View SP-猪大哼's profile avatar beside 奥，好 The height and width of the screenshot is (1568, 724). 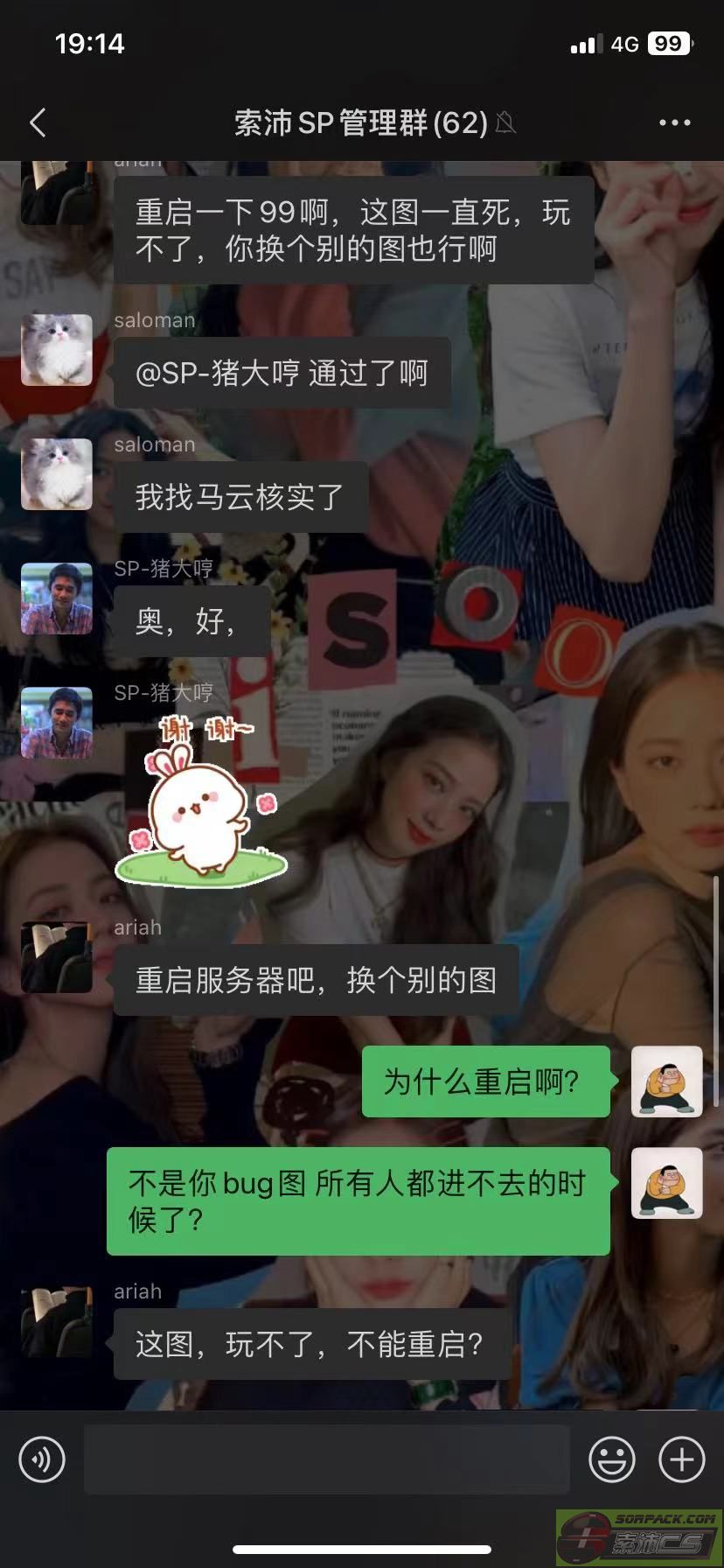[57, 598]
